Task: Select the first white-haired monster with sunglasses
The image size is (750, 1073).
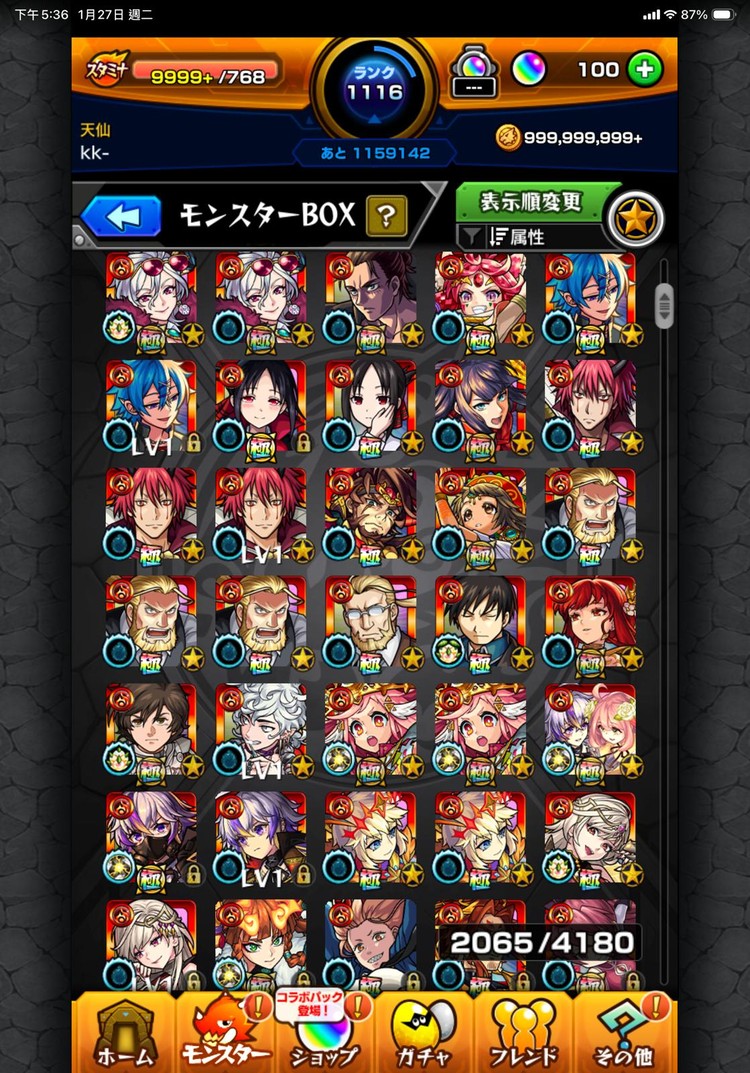Action: (151, 298)
